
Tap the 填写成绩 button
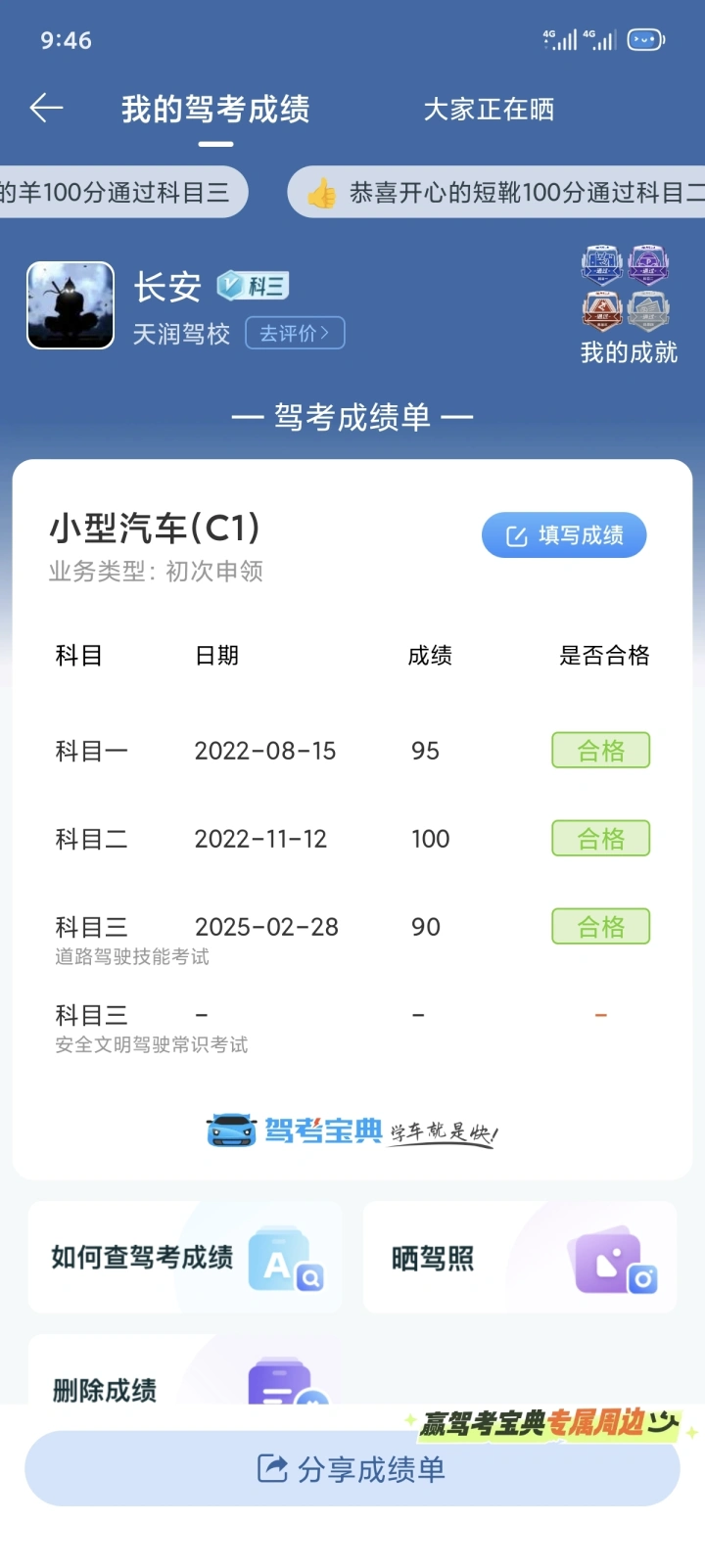(x=564, y=535)
